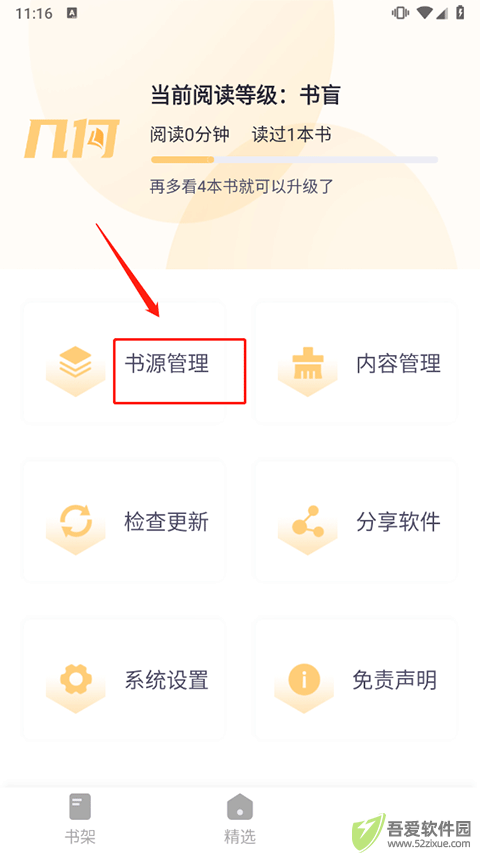The image size is (480, 853).
Task: Open 内容管理 card
Action: click(356, 363)
